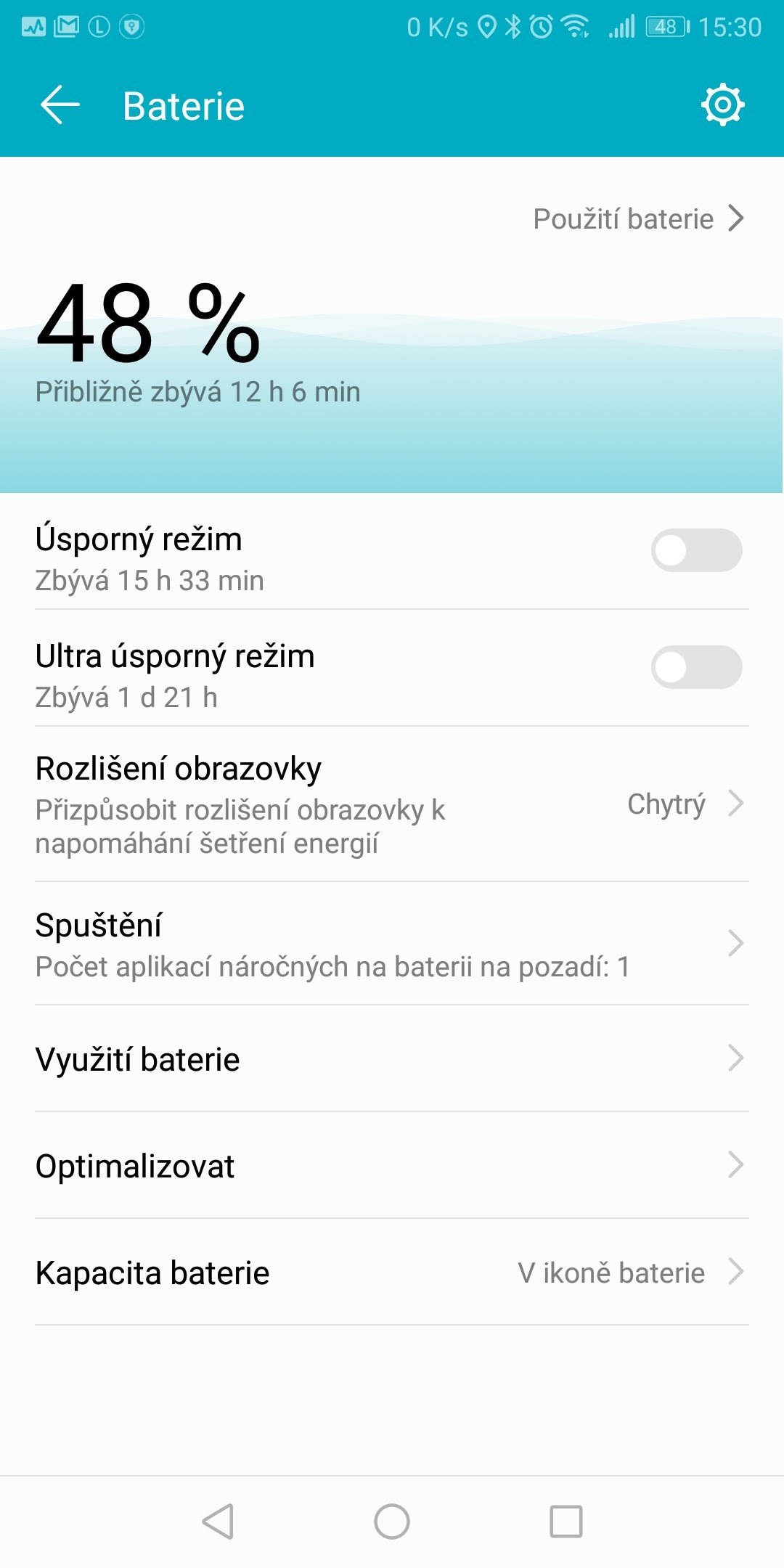784x1568 pixels.
Task: Open Využití baterie
Action: click(392, 1059)
